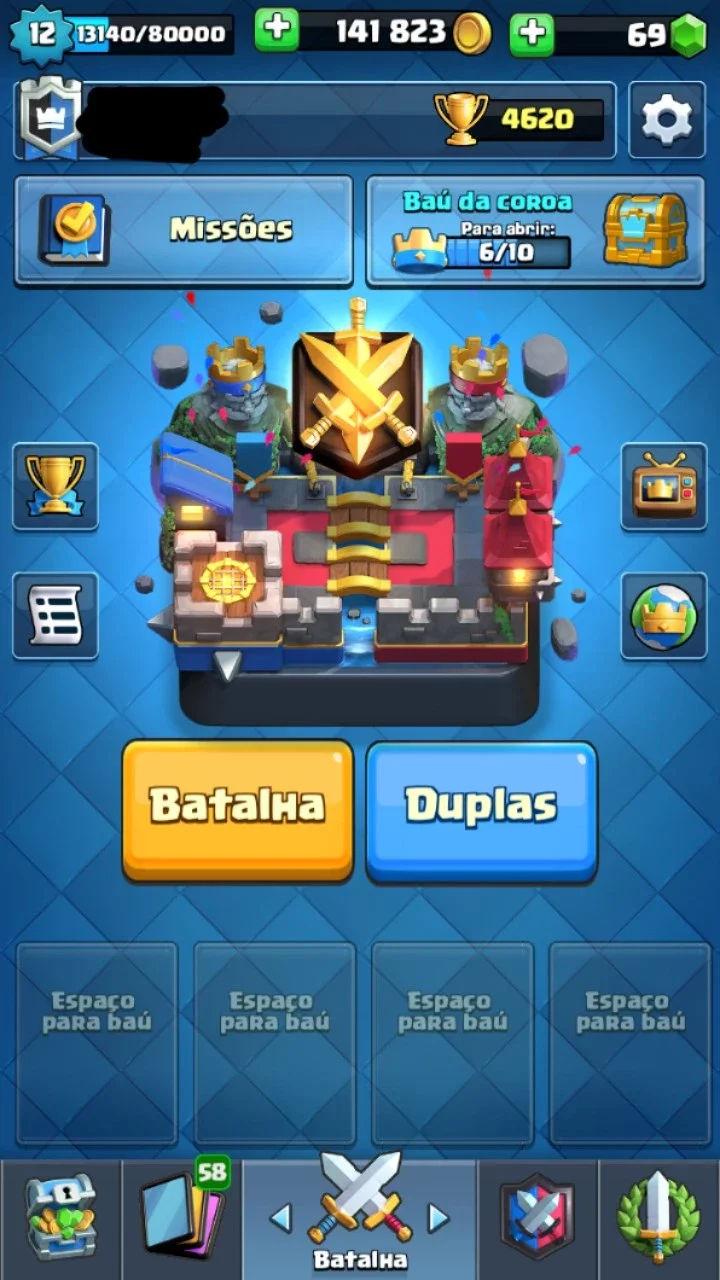This screenshot has height=1280, width=720.
Task: Open the activity log scroll icon
Action: (x=55, y=615)
